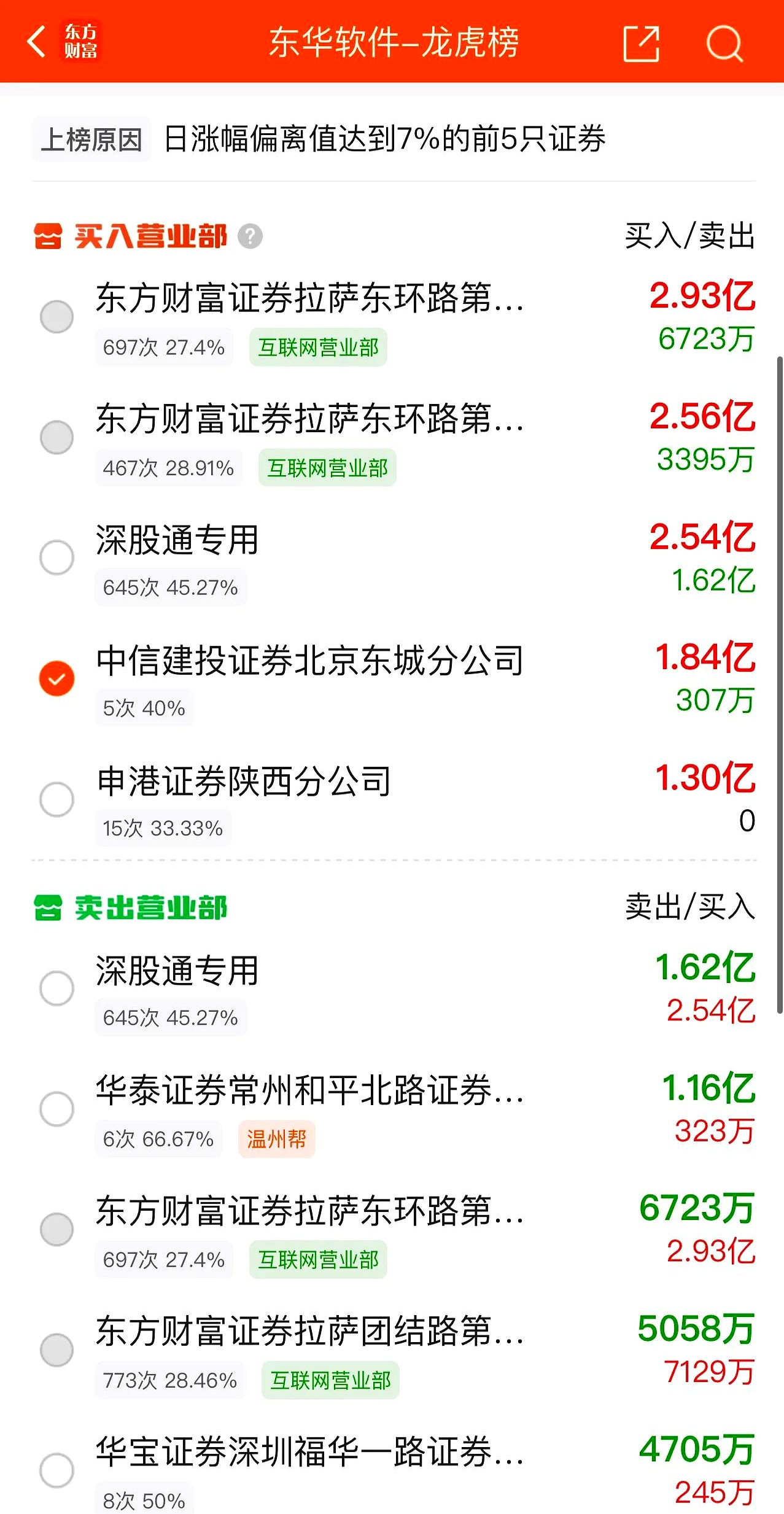
Task: Uncheck 中信建投证券北京东城分公司
Action: 57,678
